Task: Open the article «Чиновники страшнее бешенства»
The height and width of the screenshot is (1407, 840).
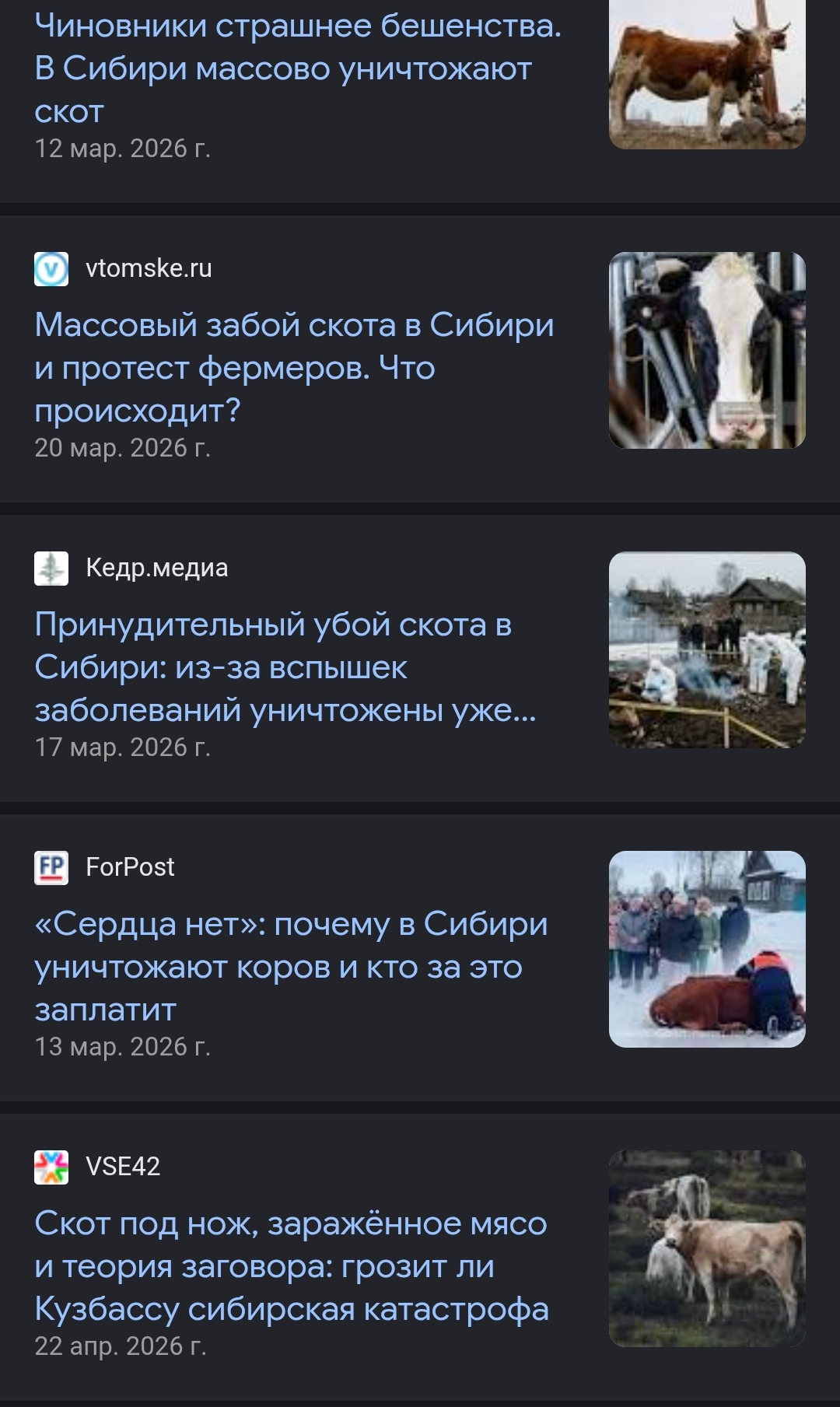Action: point(298,68)
